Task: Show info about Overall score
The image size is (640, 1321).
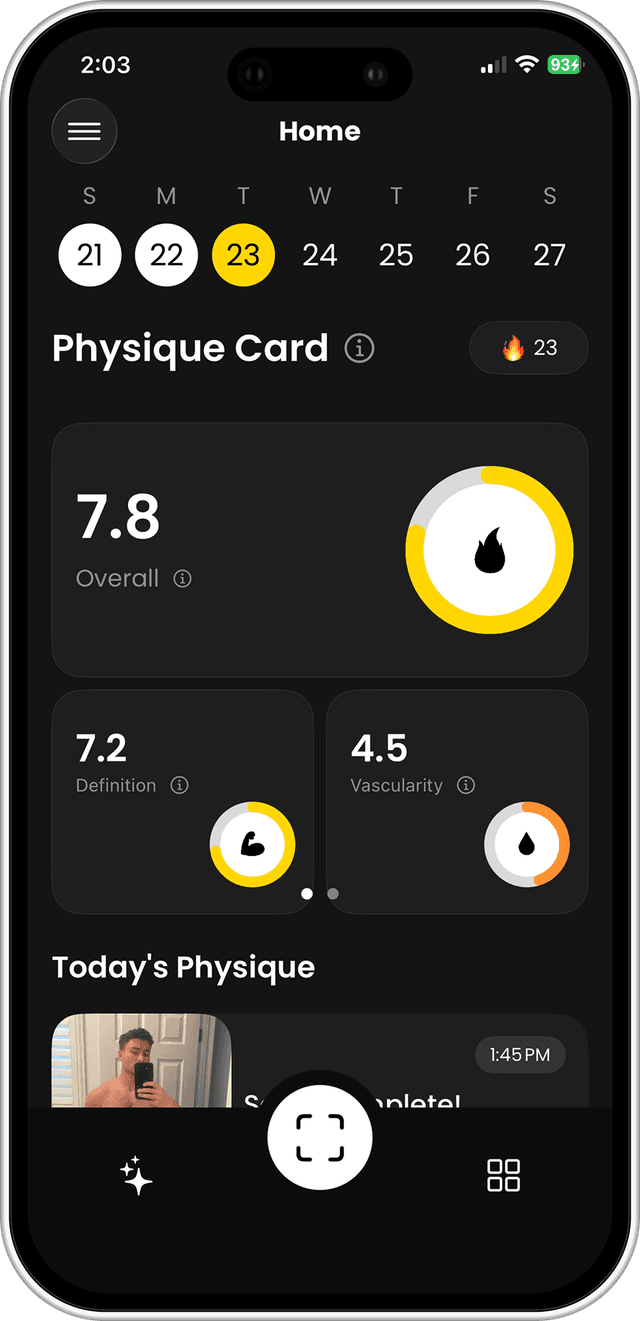Action: 182,578
